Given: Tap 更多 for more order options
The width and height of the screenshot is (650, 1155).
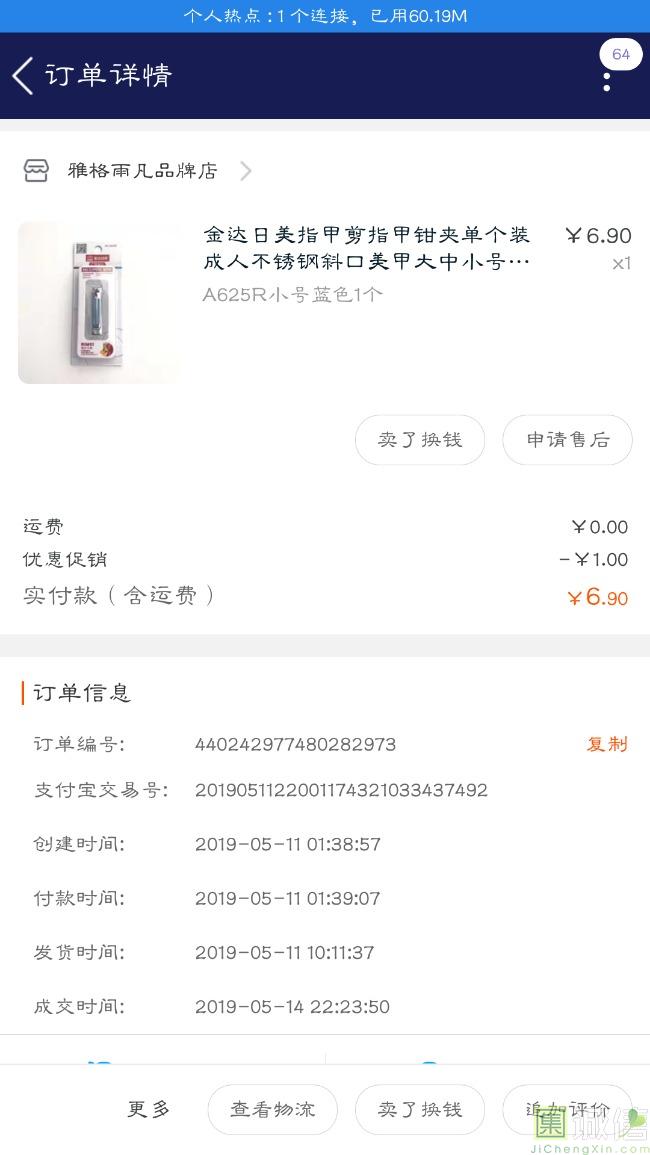Looking at the screenshot, I should click(149, 1109).
